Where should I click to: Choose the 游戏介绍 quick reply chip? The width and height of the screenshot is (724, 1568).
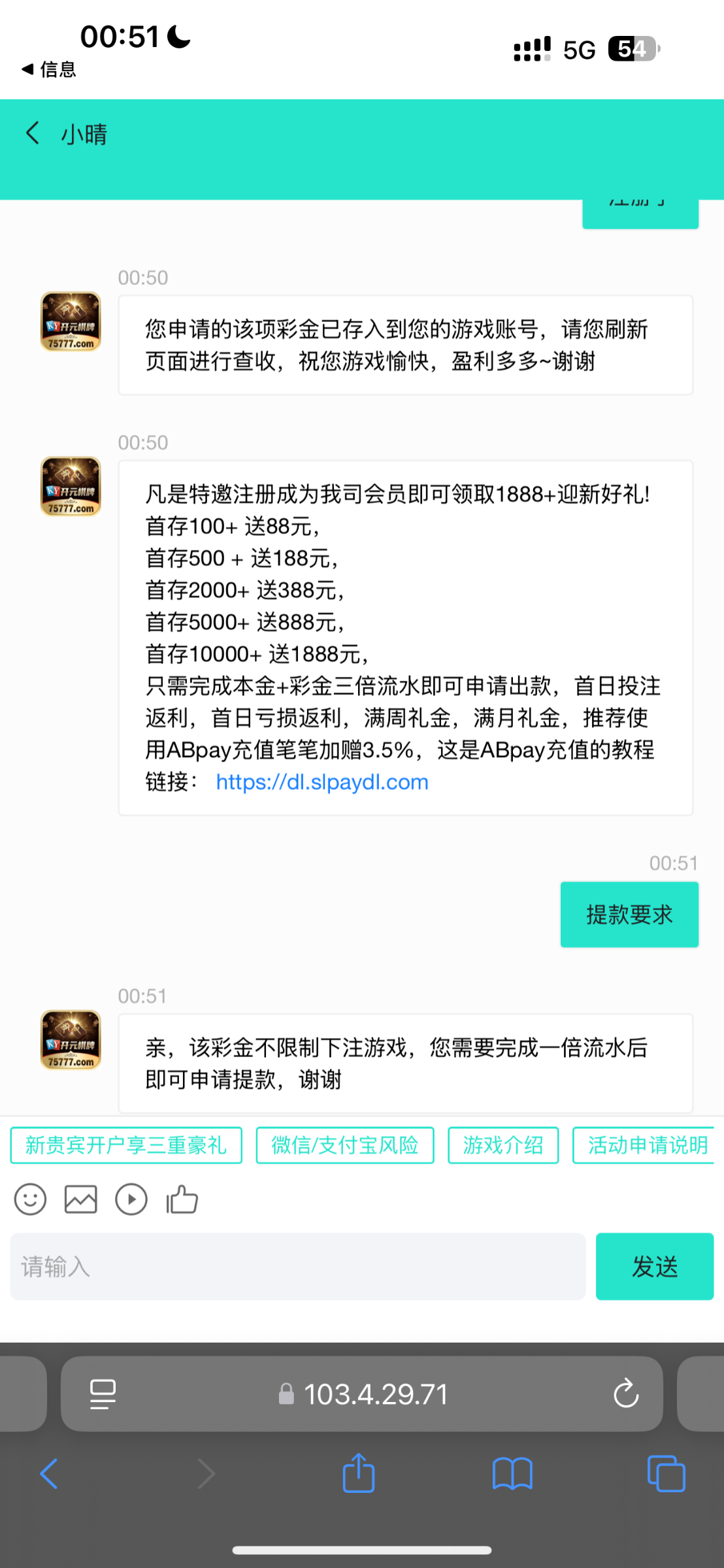(503, 1145)
